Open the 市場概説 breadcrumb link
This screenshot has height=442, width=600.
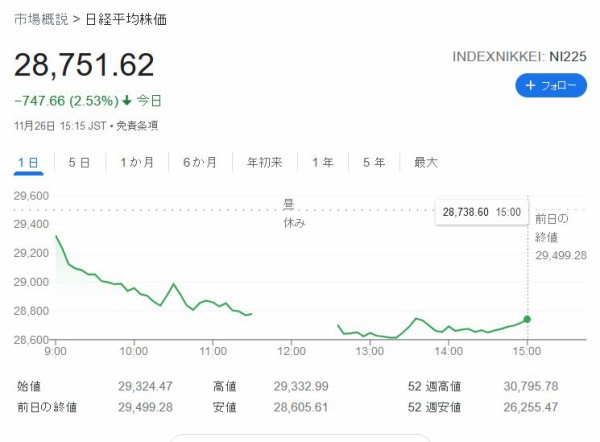tap(39, 19)
